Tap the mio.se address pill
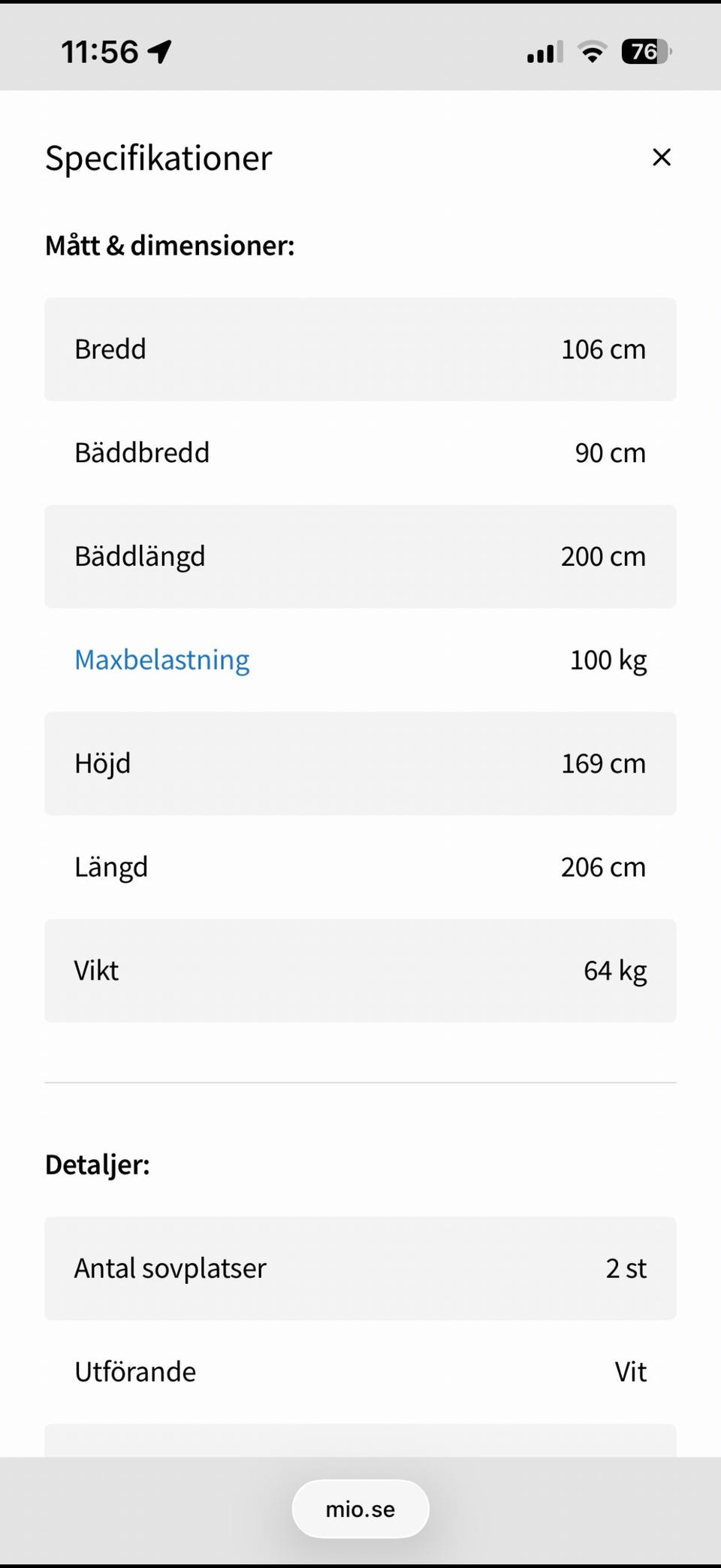Viewport: 721px width, 1568px height. tap(360, 1509)
